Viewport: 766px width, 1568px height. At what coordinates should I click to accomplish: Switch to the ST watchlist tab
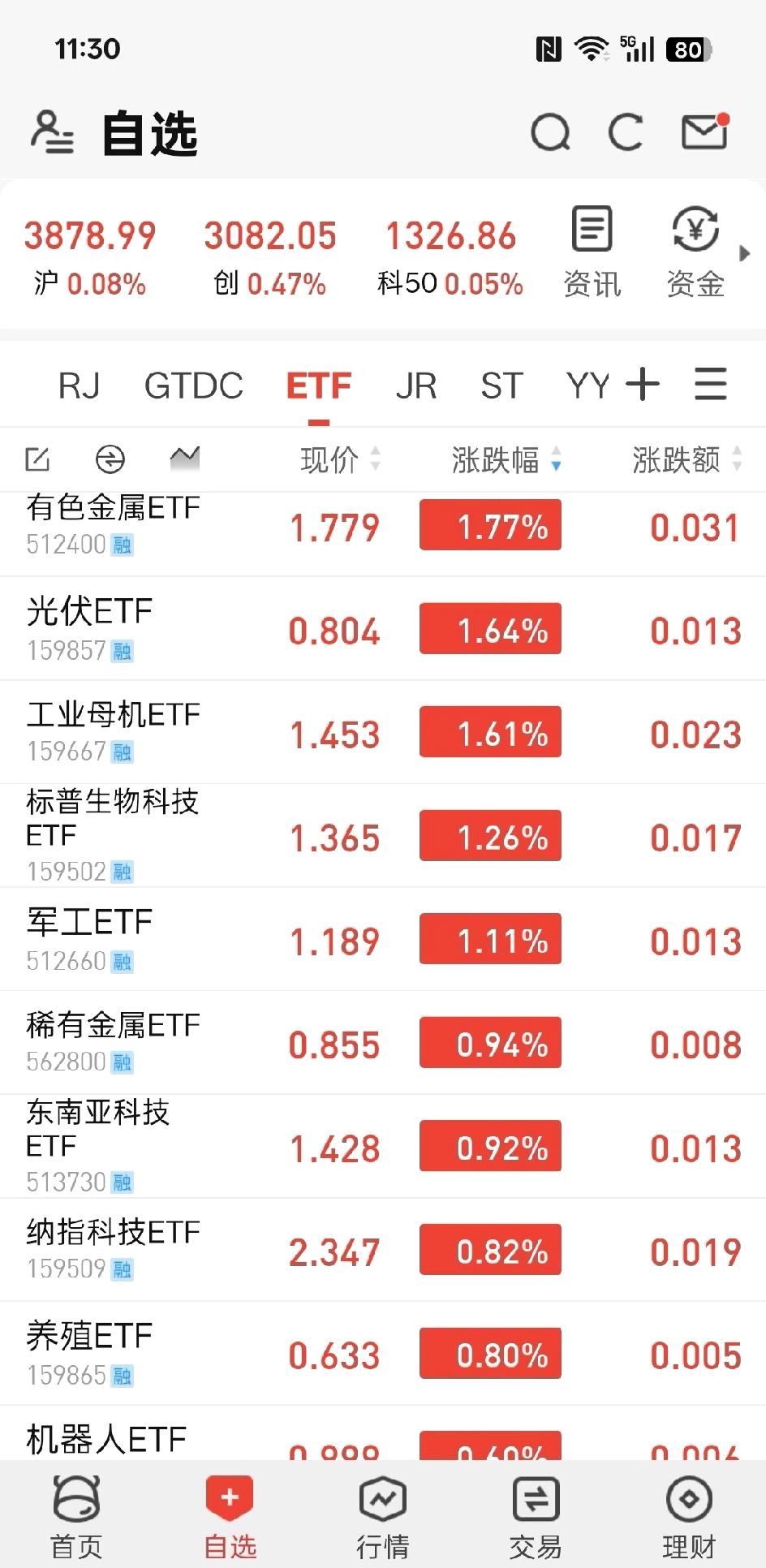[x=501, y=386]
